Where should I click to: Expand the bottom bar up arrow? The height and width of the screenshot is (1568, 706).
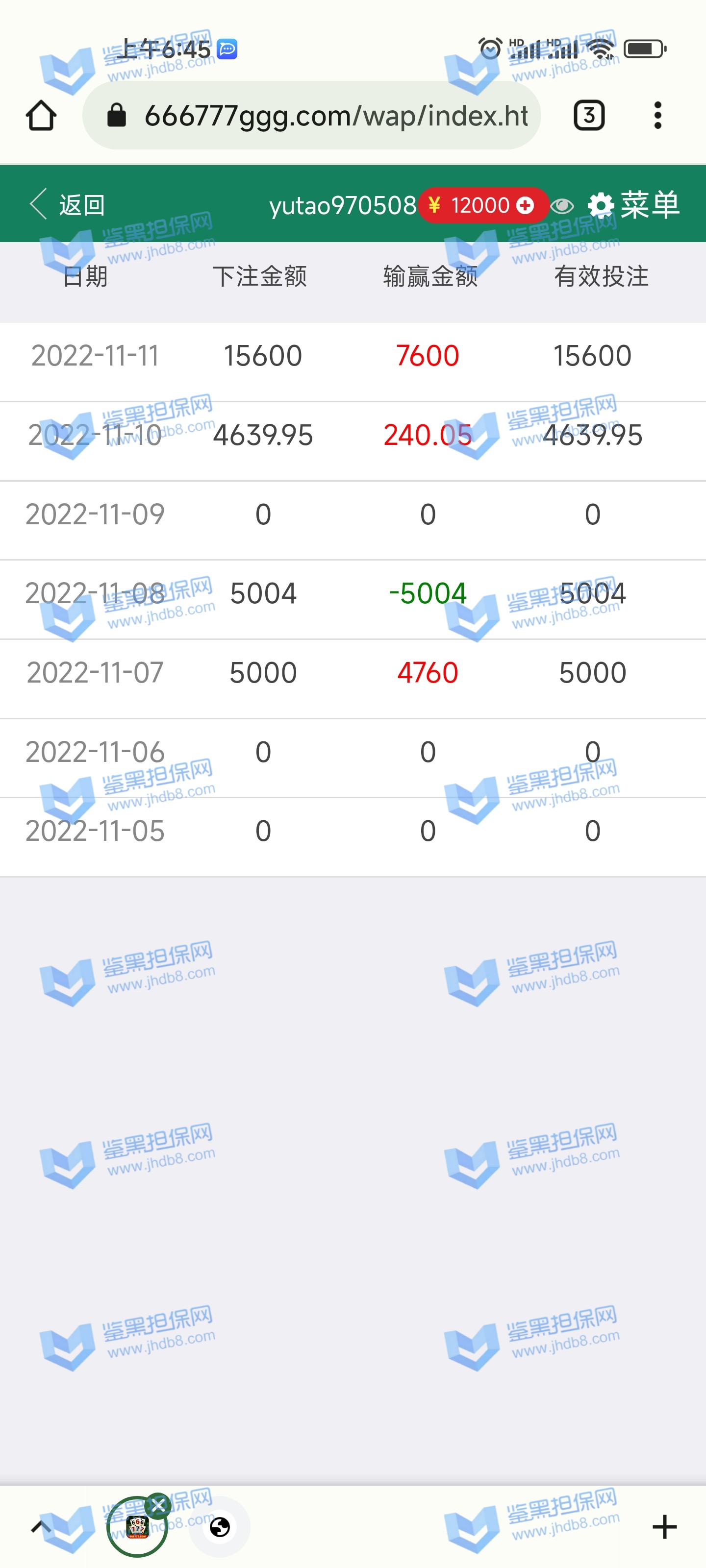pyautogui.click(x=41, y=1527)
